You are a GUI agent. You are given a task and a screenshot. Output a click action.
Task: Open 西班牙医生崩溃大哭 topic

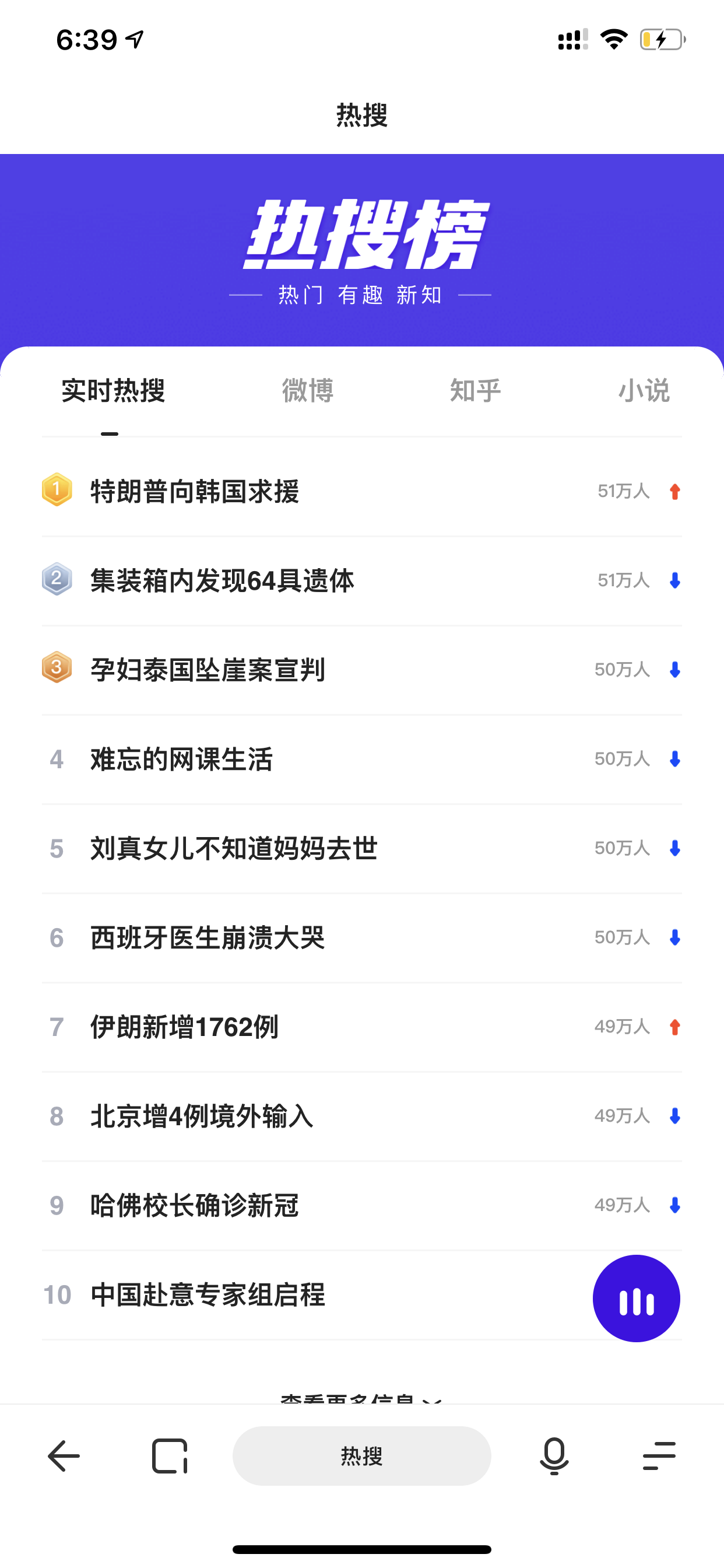pos(362,938)
